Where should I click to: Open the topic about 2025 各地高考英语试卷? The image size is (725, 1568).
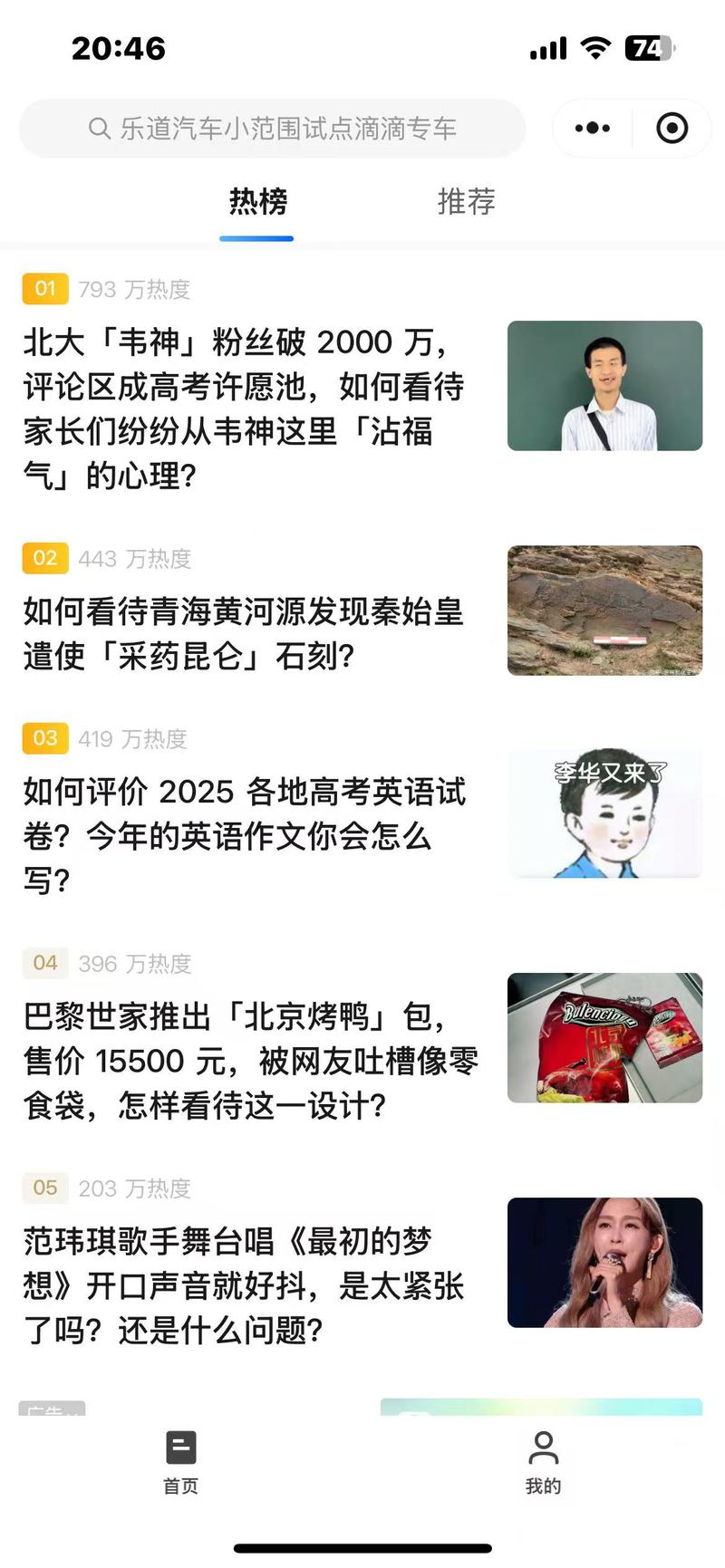[362, 813]
